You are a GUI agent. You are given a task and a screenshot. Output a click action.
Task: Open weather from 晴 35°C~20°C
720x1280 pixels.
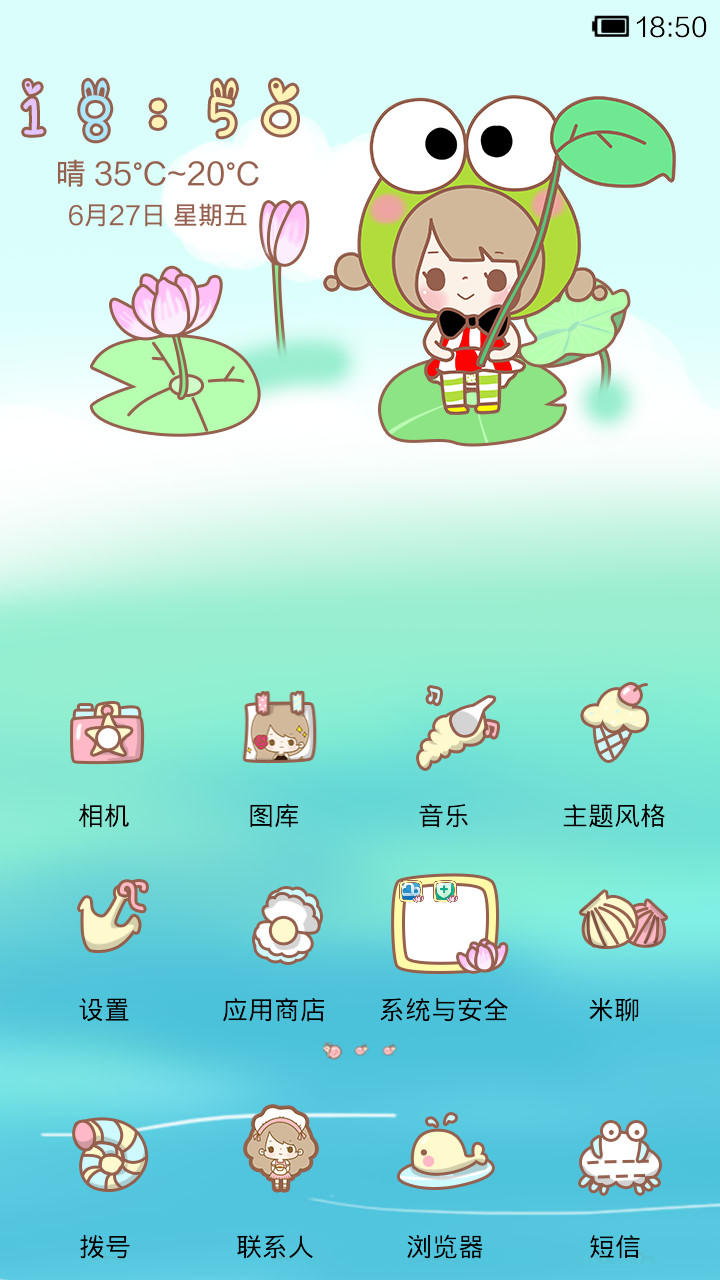(158, 174)
